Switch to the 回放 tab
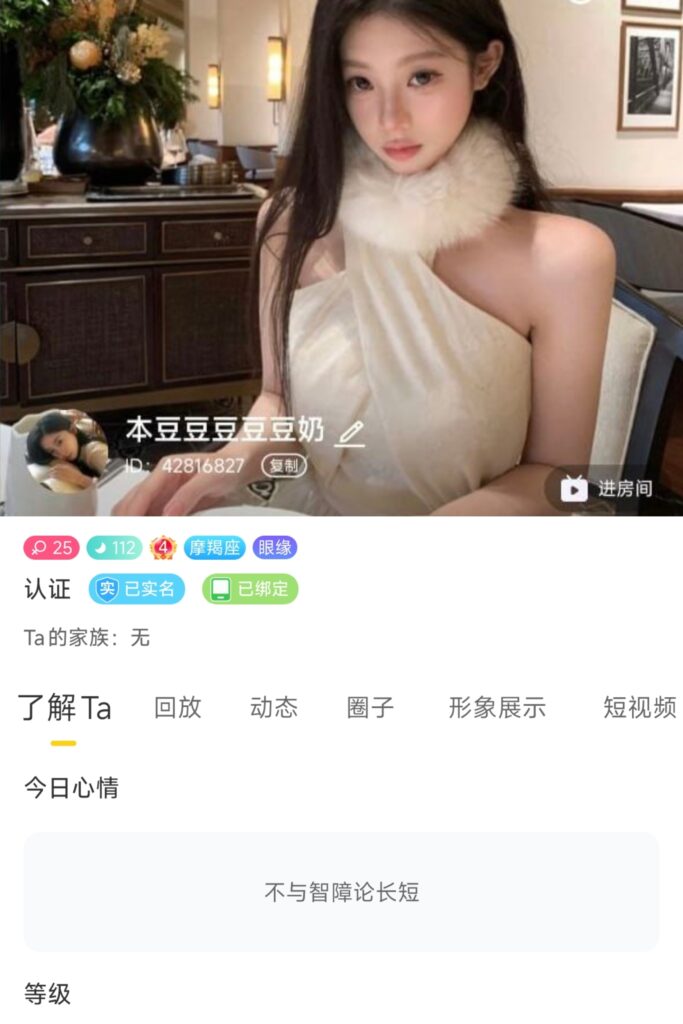 [178, 708]
